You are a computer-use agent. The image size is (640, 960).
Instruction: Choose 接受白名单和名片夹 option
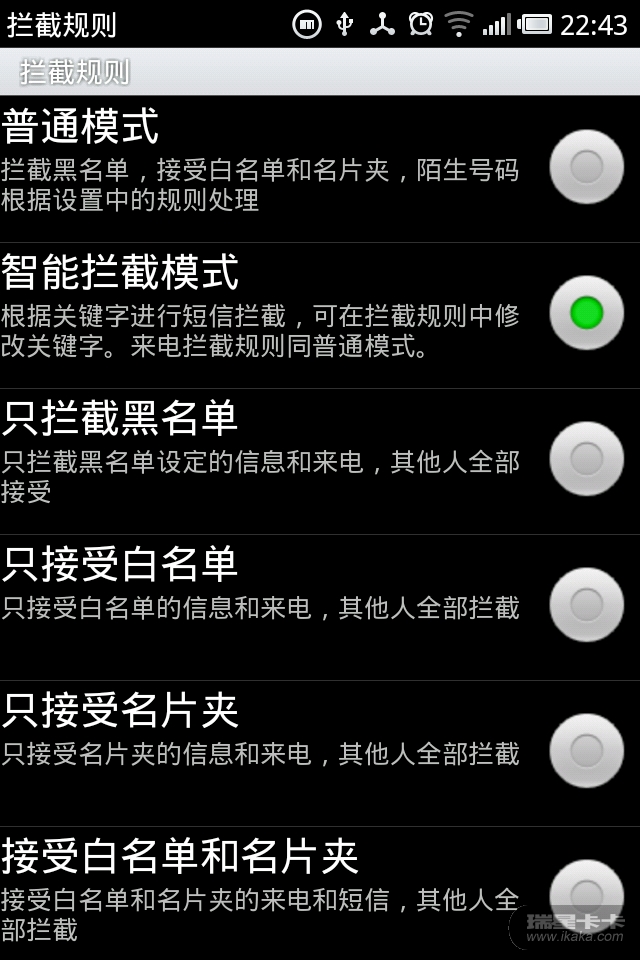click(x=586, y=895)
